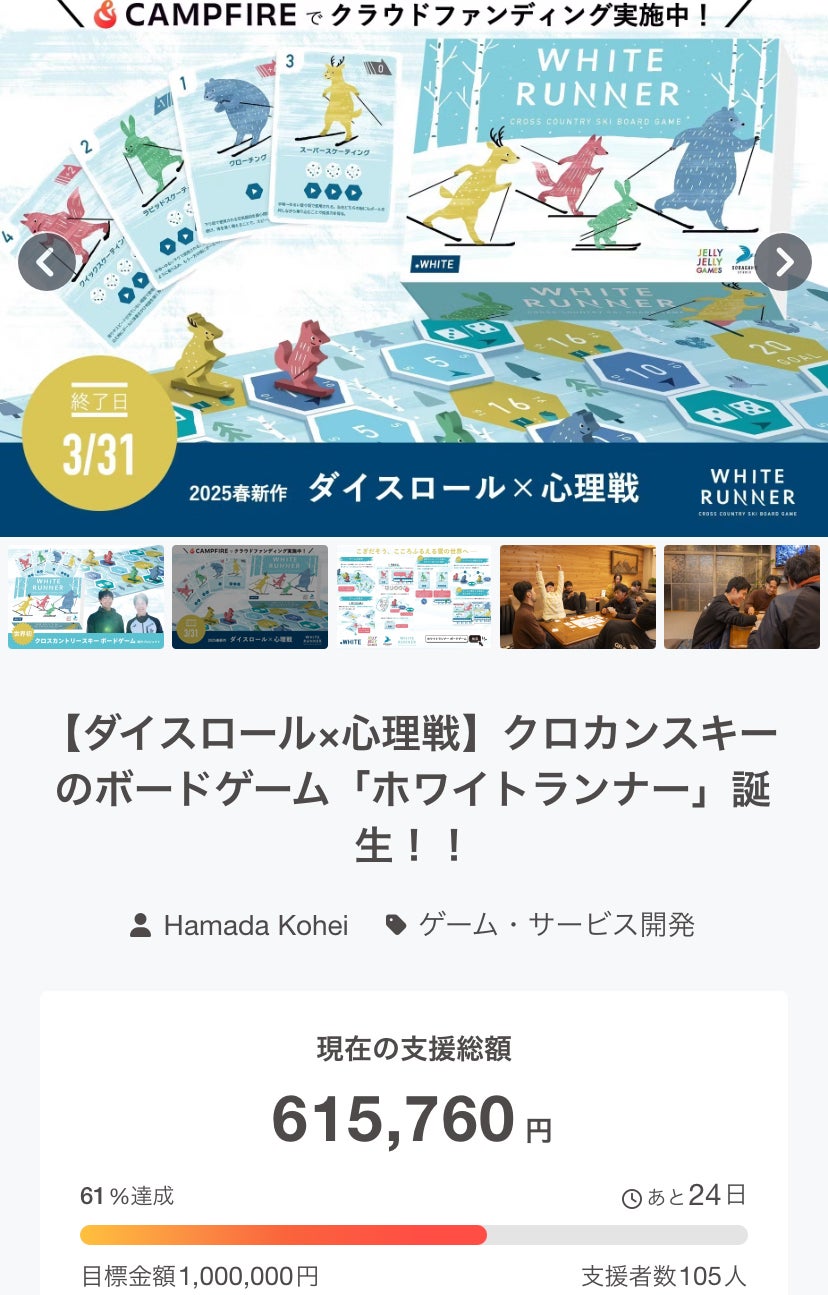
Task: Select the second thumbnail showing the 3/31 banner
Action: click(x=250, y=597)
